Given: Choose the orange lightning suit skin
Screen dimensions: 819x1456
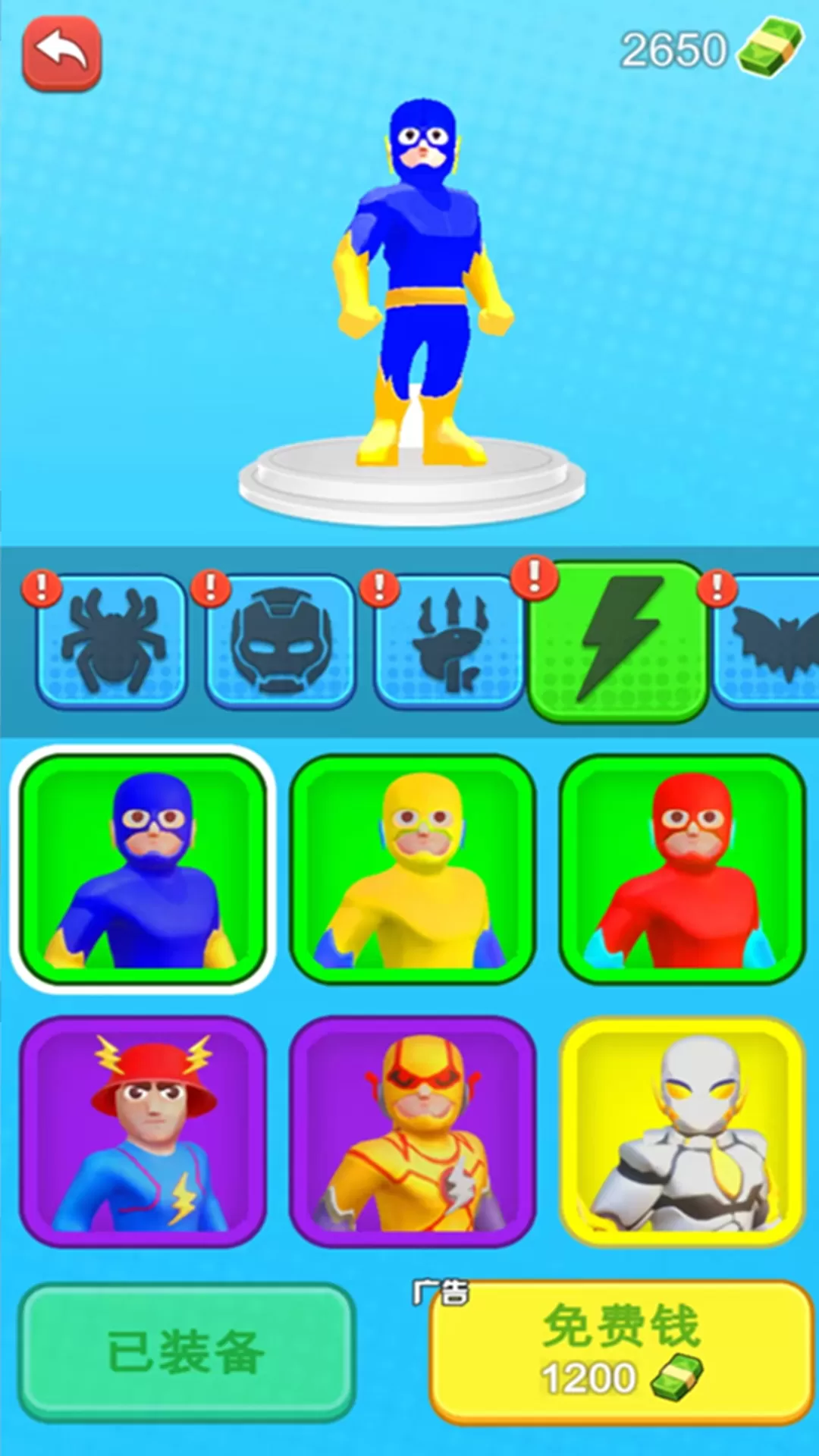Looking at the screenshot, I should (413, 1131).
